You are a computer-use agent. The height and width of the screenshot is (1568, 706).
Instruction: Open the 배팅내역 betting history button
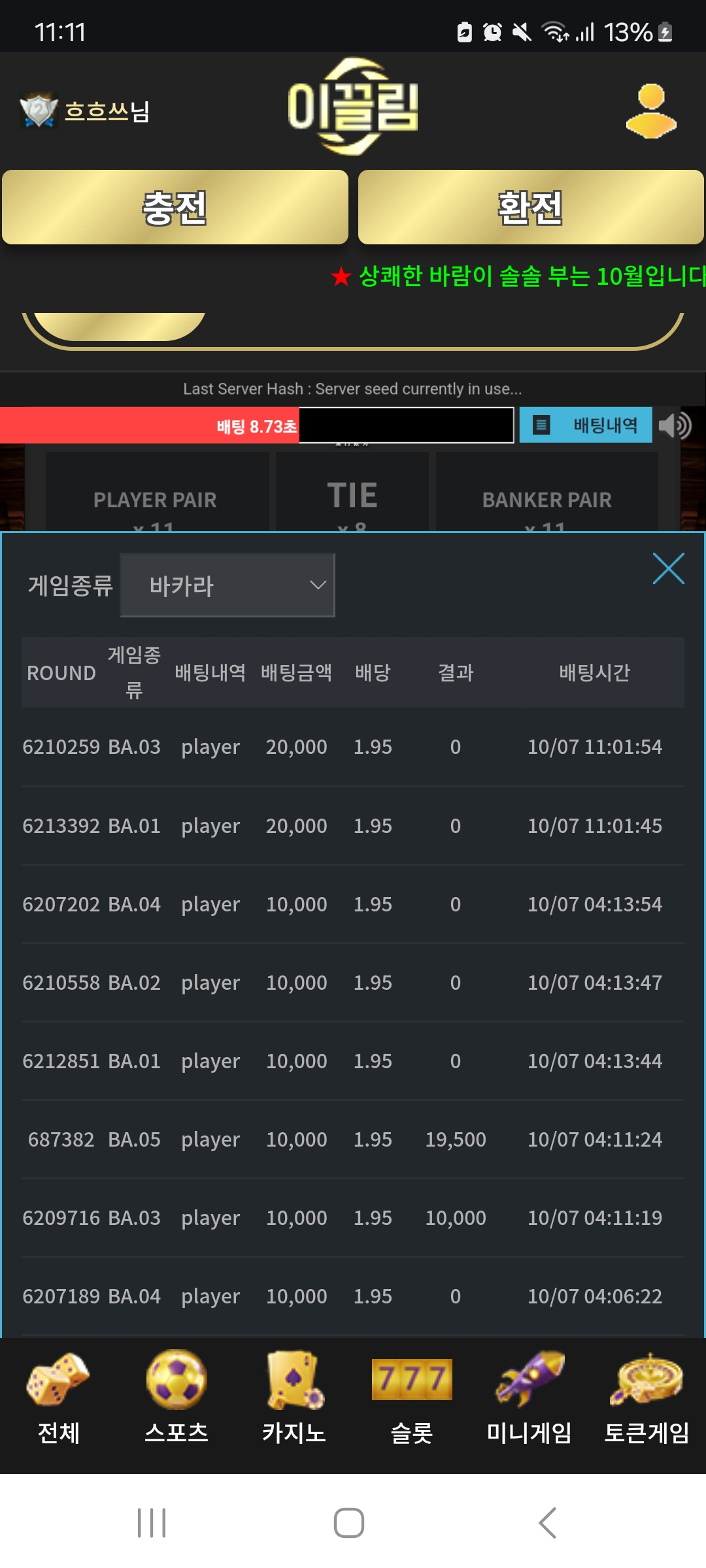pyautogui.click(x=586, y=425)
